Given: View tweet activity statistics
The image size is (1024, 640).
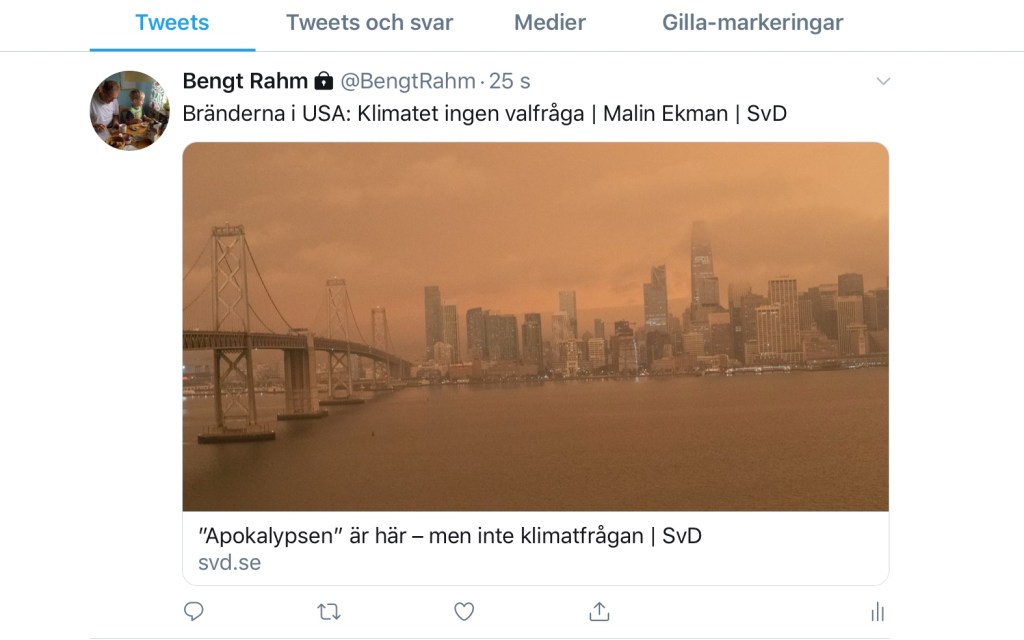Looking at the screenshot, I should 877,611.
